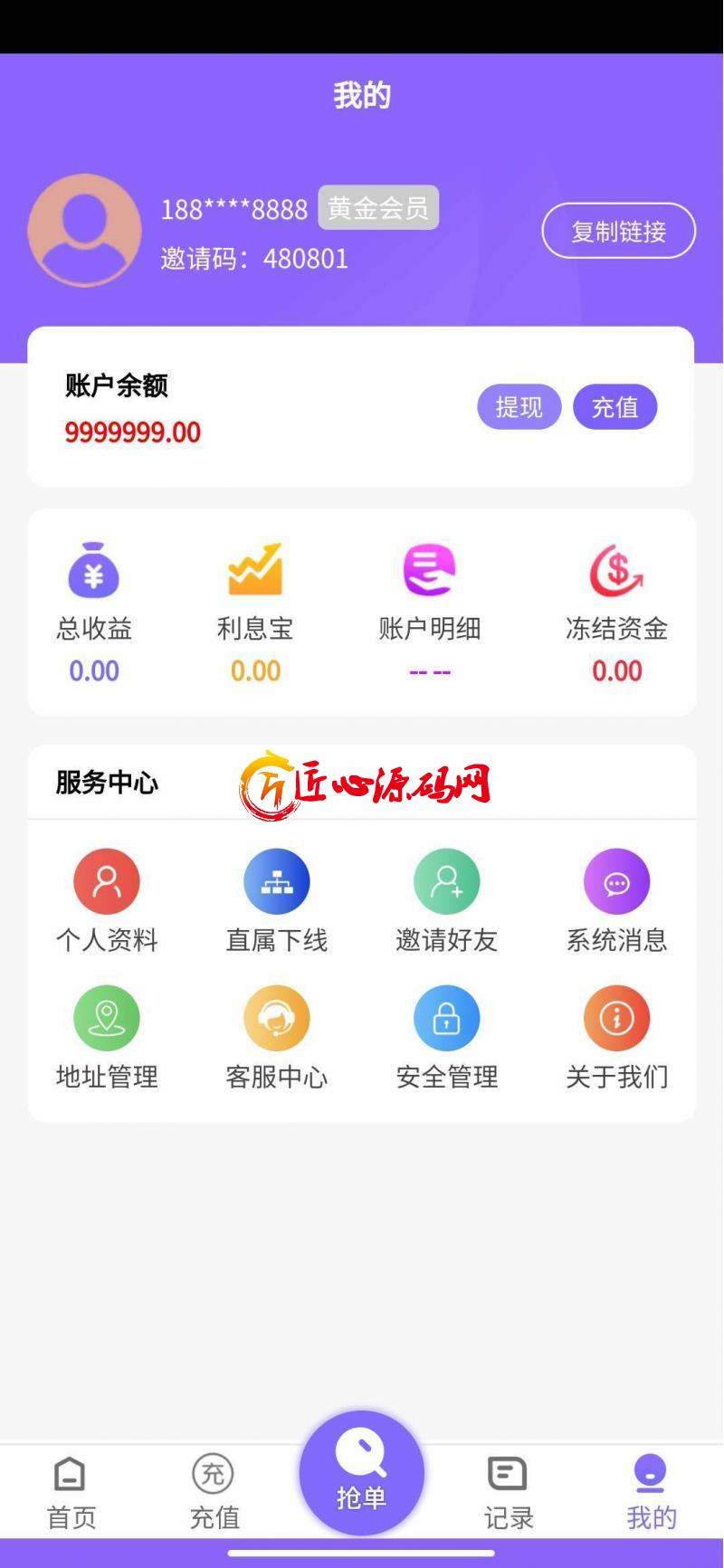Switch to the 充值 tab in bottom bar
Viewport: 724px width, 1568px height.
tap(214, 1493)
